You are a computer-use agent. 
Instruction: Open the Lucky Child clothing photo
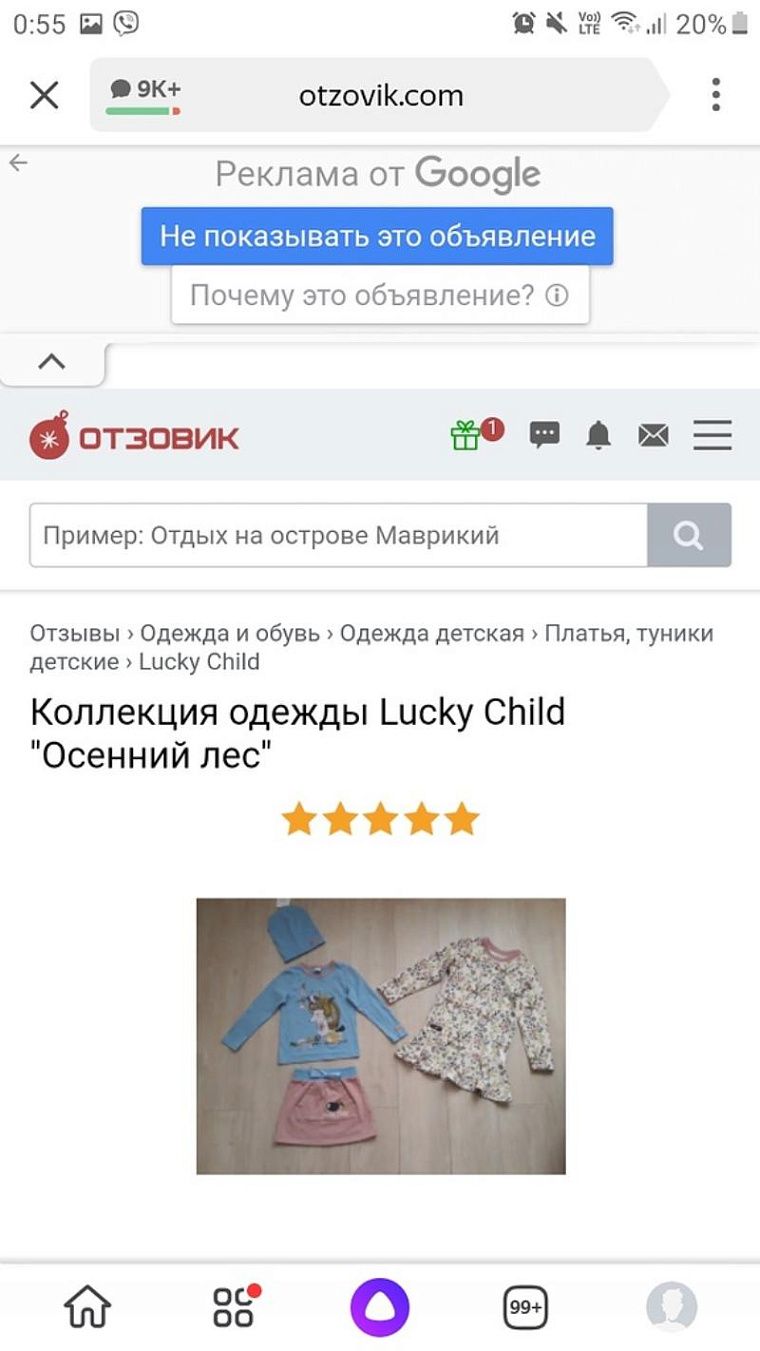381,1035
